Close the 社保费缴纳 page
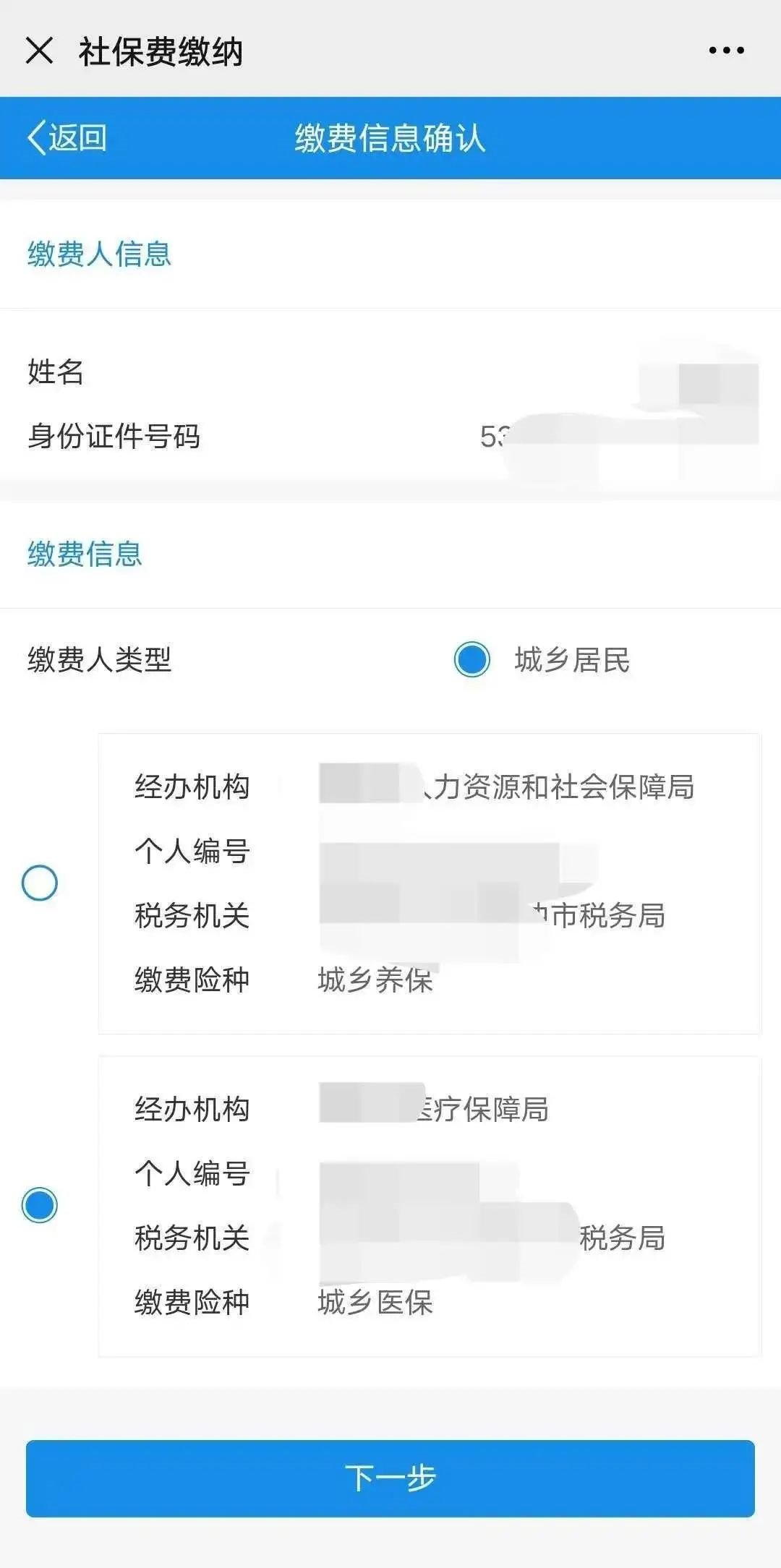The width and height of the screenshot is (781, 1568). pyautogui.click(x=39, y=51)
